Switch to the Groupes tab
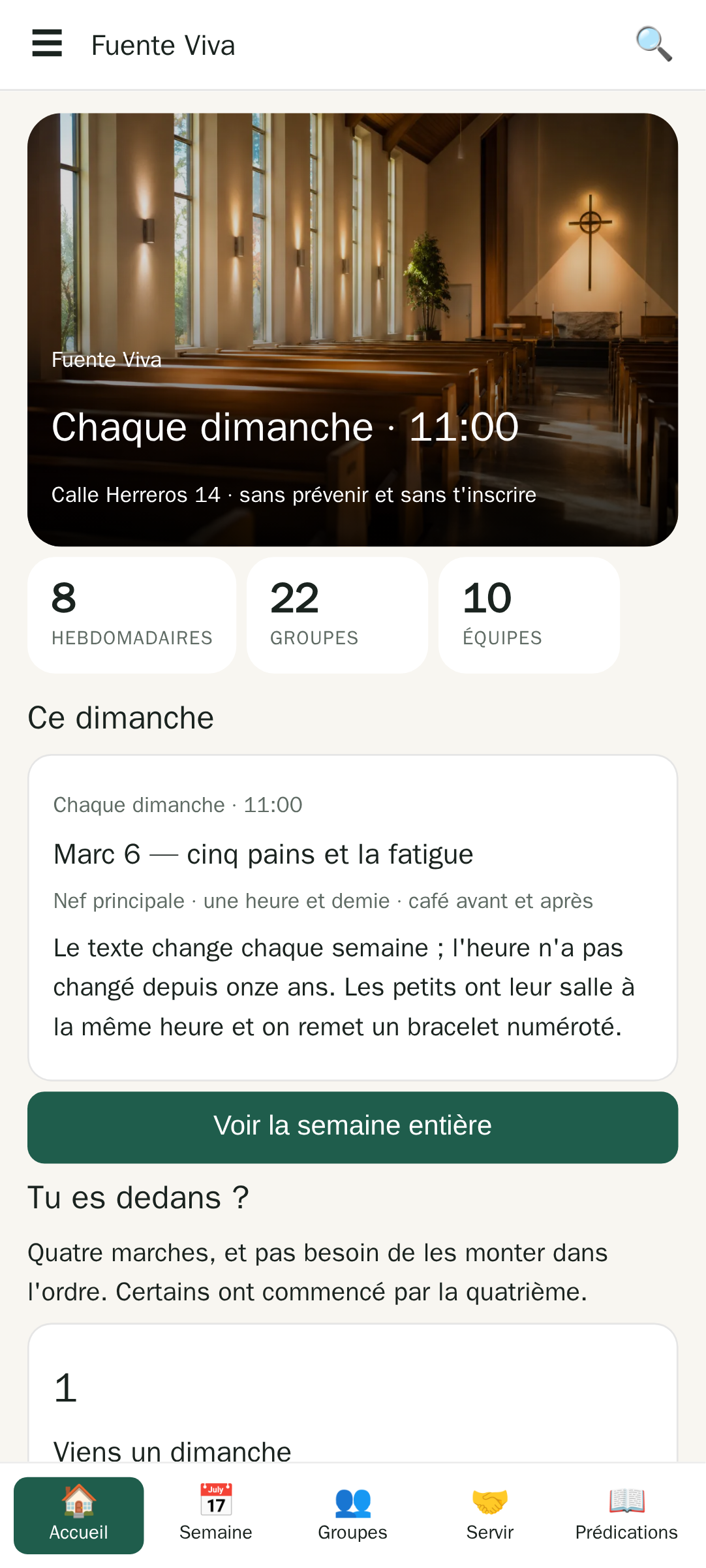The image size is (706, 1568). 353,1515
